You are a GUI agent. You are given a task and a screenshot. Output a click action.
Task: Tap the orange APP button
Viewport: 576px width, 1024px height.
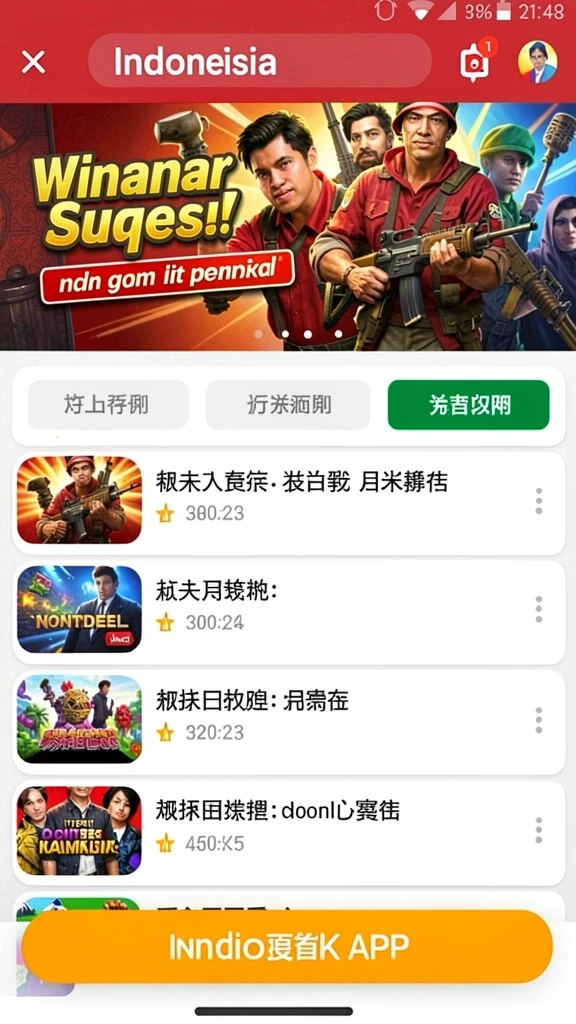tap(287, 947)
